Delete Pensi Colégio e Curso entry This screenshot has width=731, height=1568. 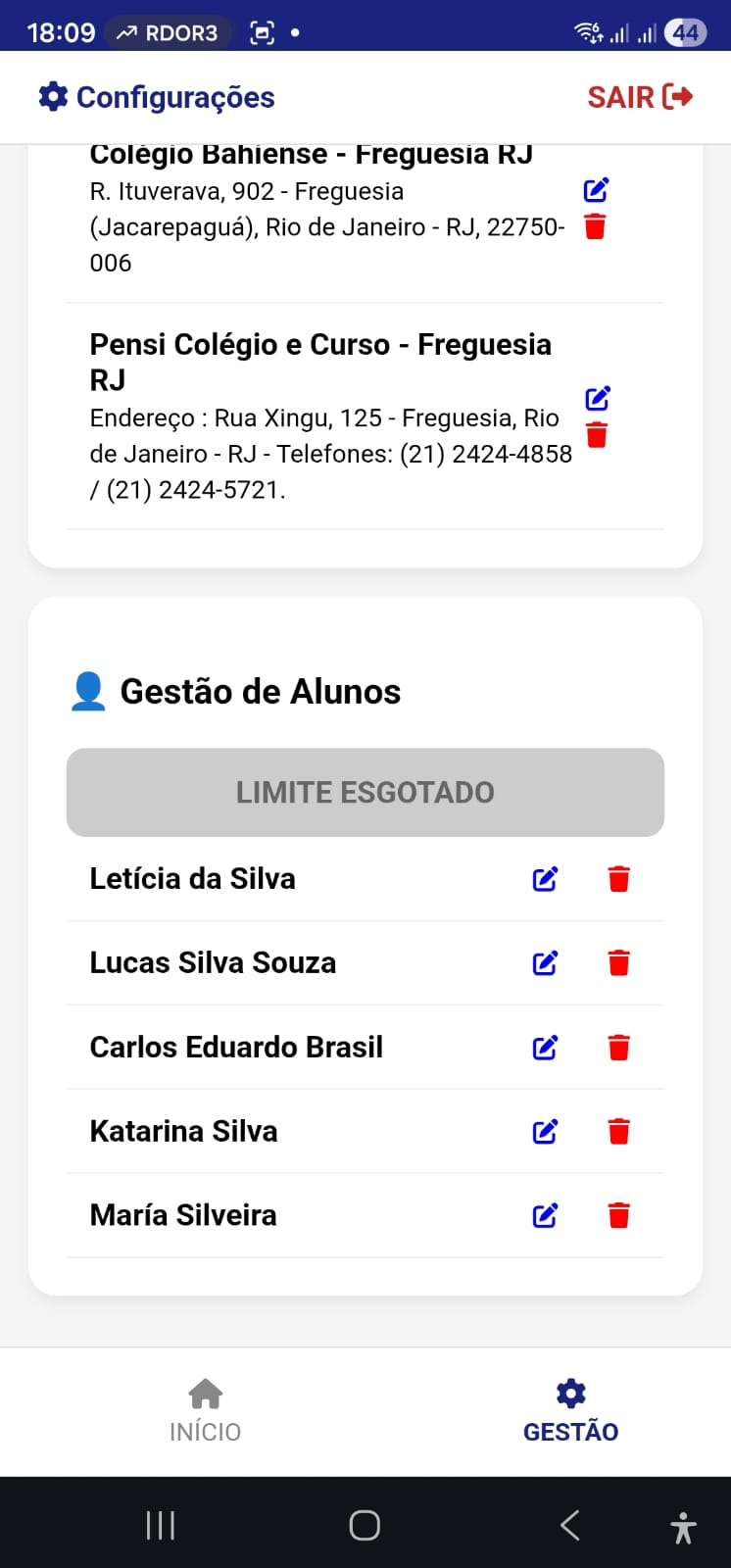[597, 435]
